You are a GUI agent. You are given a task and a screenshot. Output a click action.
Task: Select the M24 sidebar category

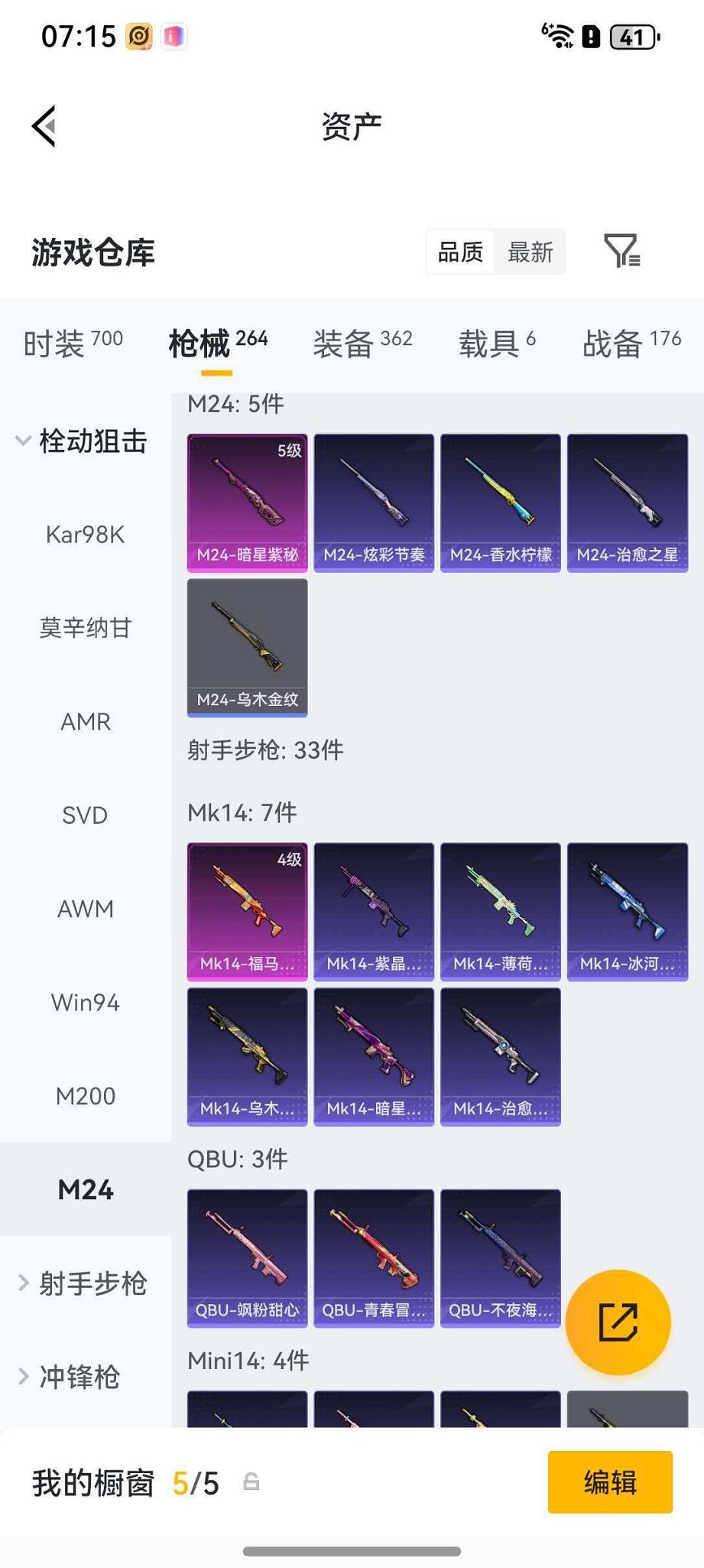point(86,1189)
